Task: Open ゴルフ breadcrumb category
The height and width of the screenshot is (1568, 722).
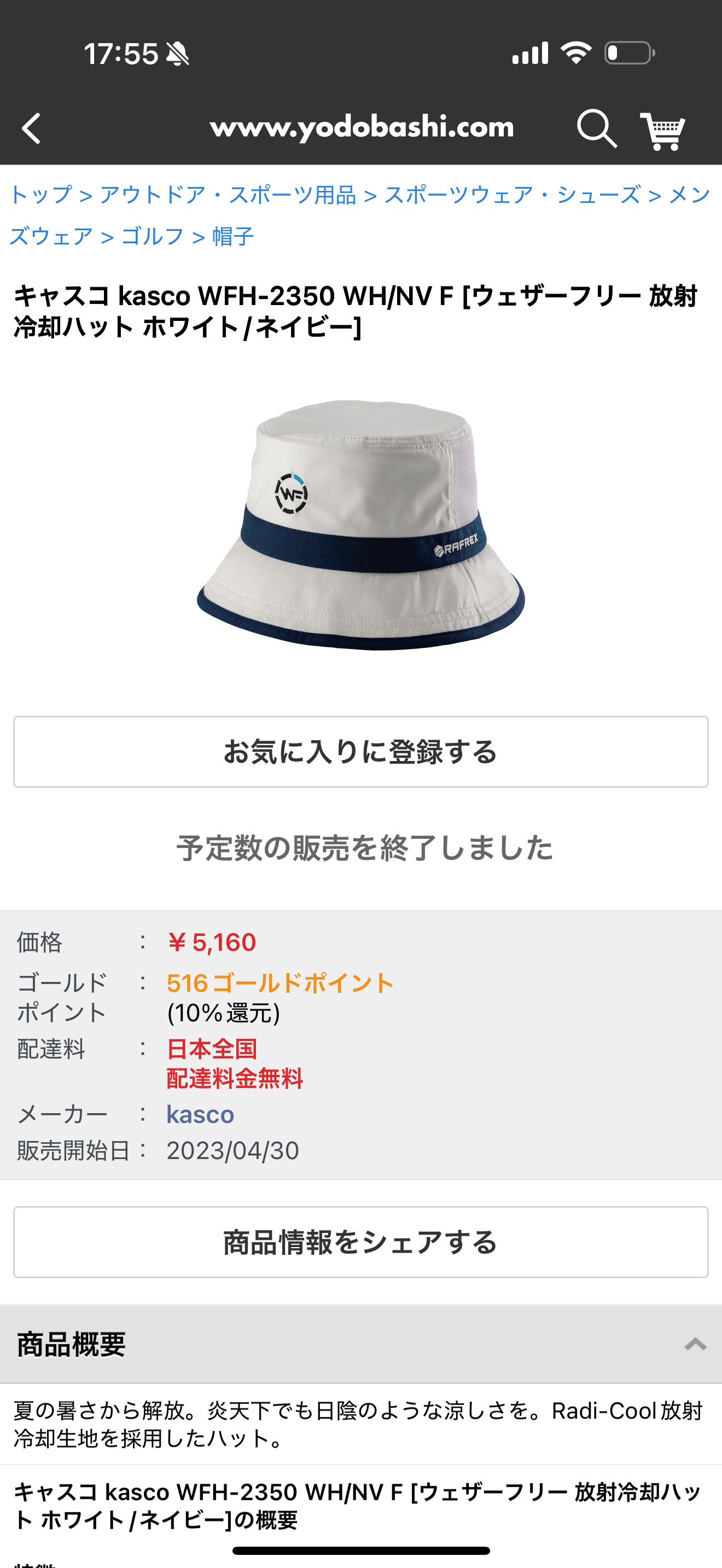Action: point(152,236)
